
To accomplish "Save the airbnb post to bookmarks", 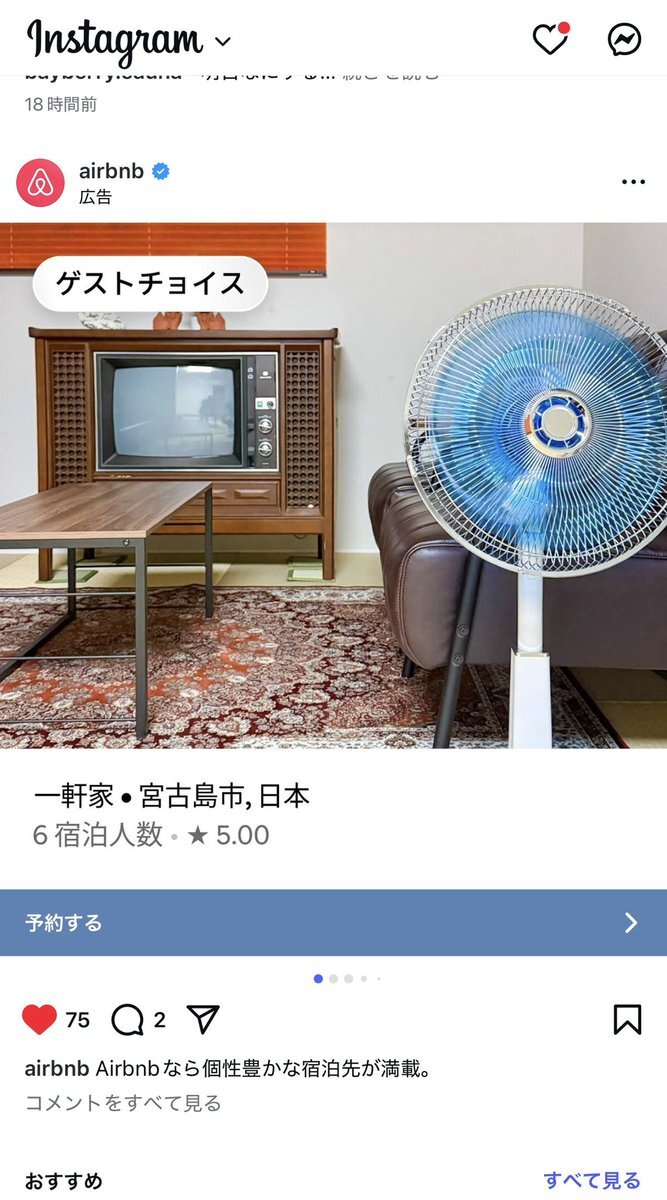I will click(x=627, y=1019).
